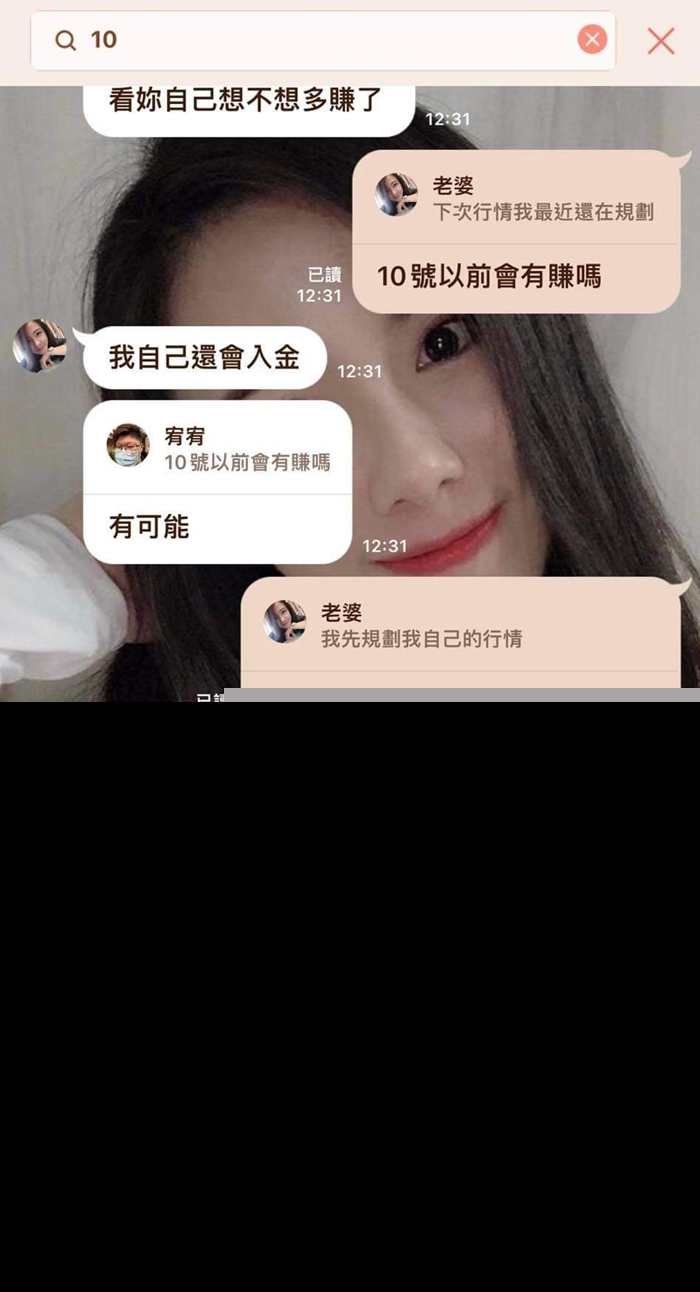
Task: Open quoted reply above 有可能
Action: tap(218, 449)
